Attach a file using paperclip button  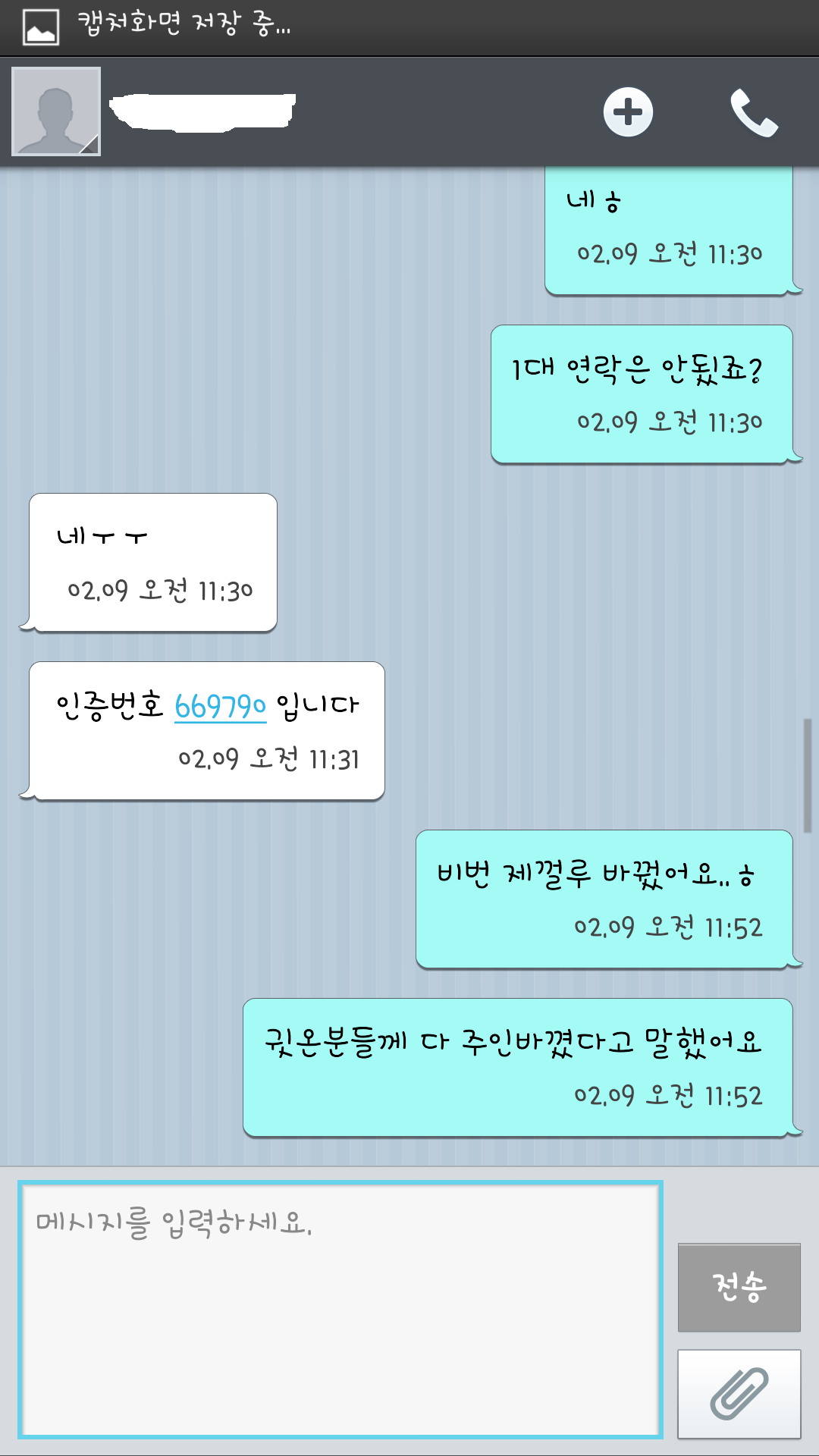739,1394
